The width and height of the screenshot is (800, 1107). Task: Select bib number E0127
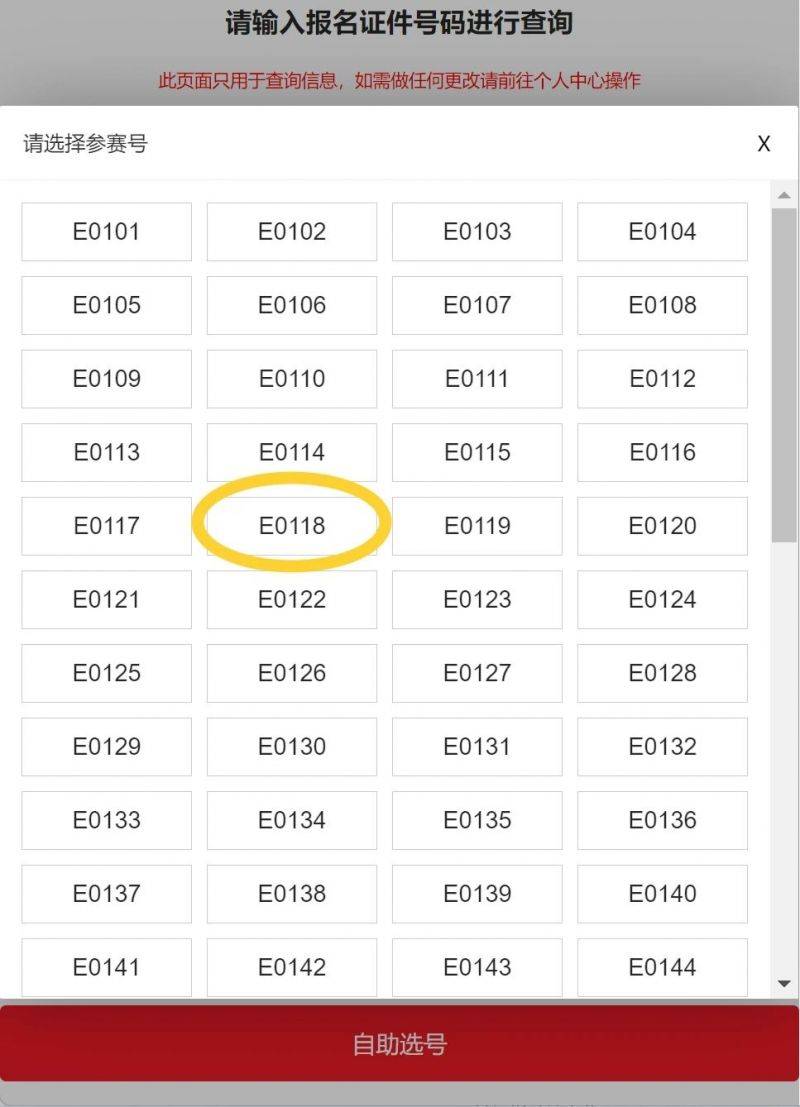click(x=477, y=673)
